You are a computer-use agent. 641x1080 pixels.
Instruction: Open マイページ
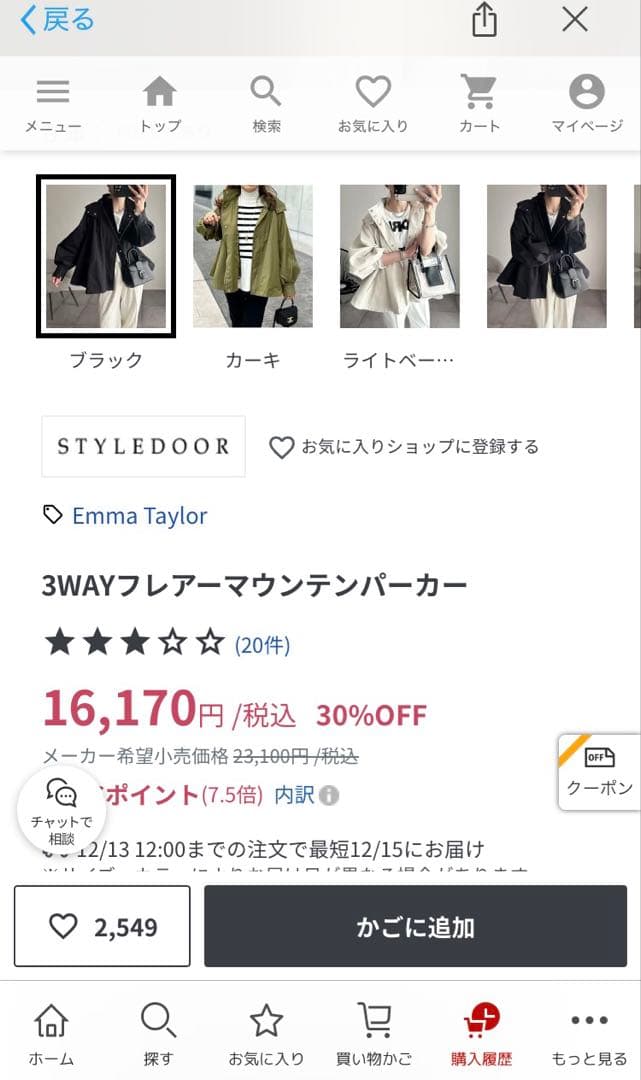pyautogui.click(x=587, y=105)
